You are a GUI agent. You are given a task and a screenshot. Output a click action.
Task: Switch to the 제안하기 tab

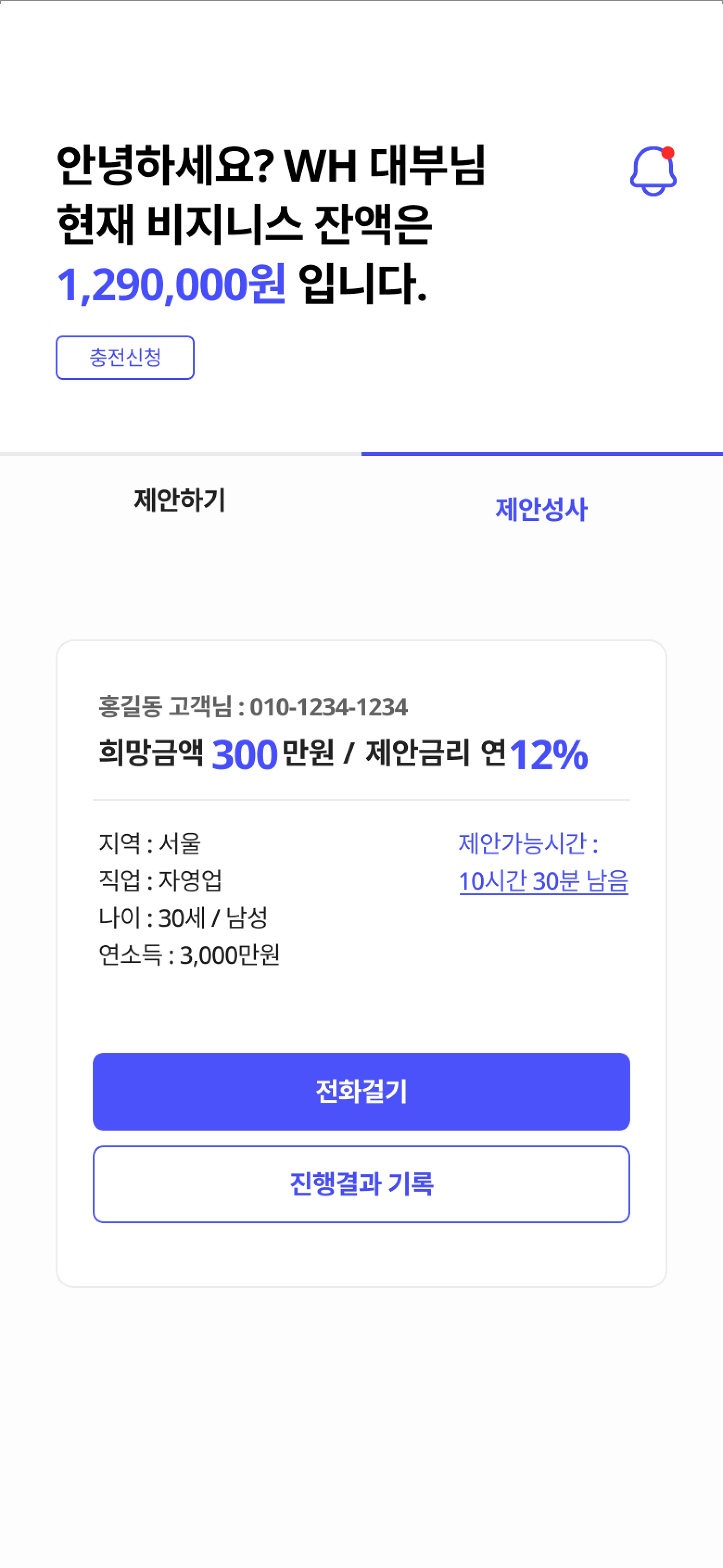click(x=180, y=500)
